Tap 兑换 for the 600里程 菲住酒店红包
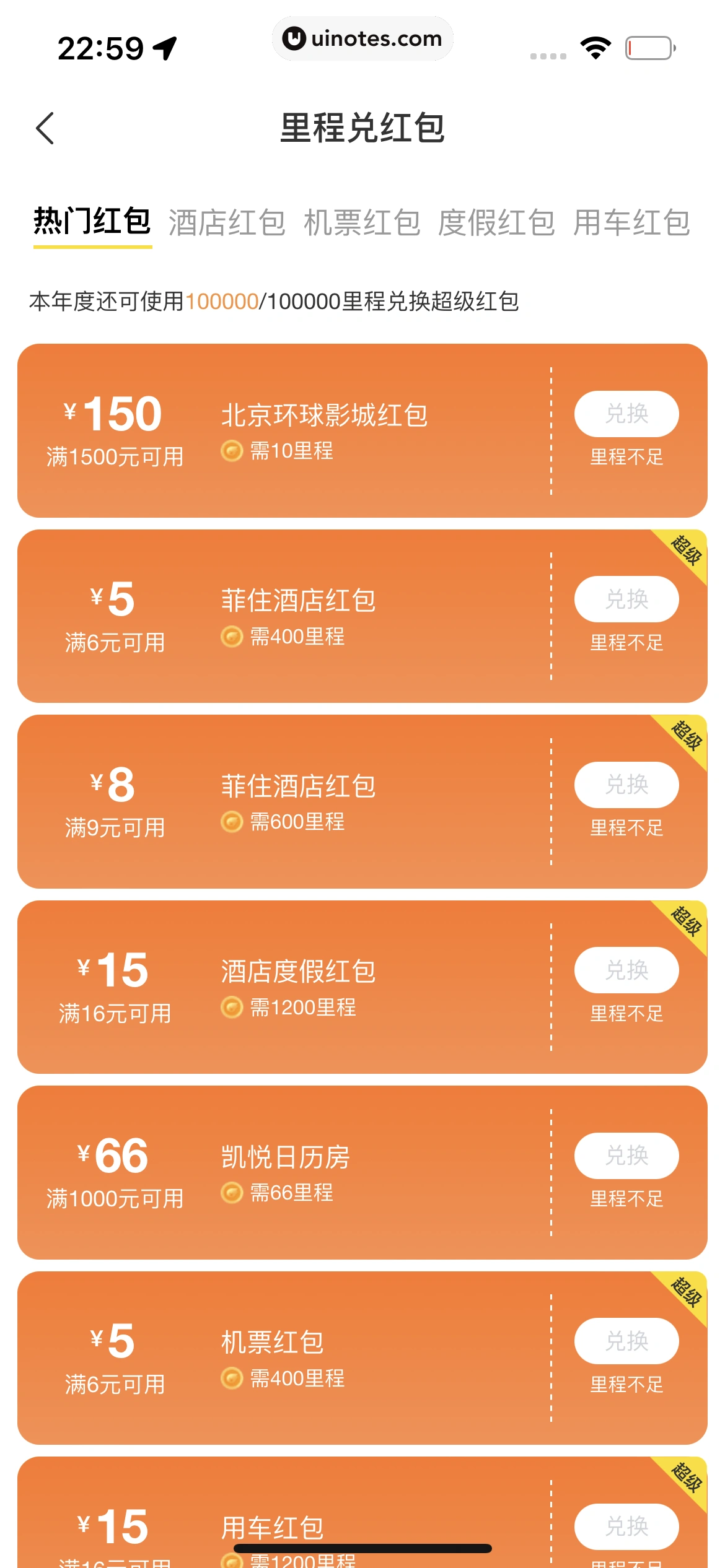The width and height of the screenshot is (725, 1568). coord(626,785)
